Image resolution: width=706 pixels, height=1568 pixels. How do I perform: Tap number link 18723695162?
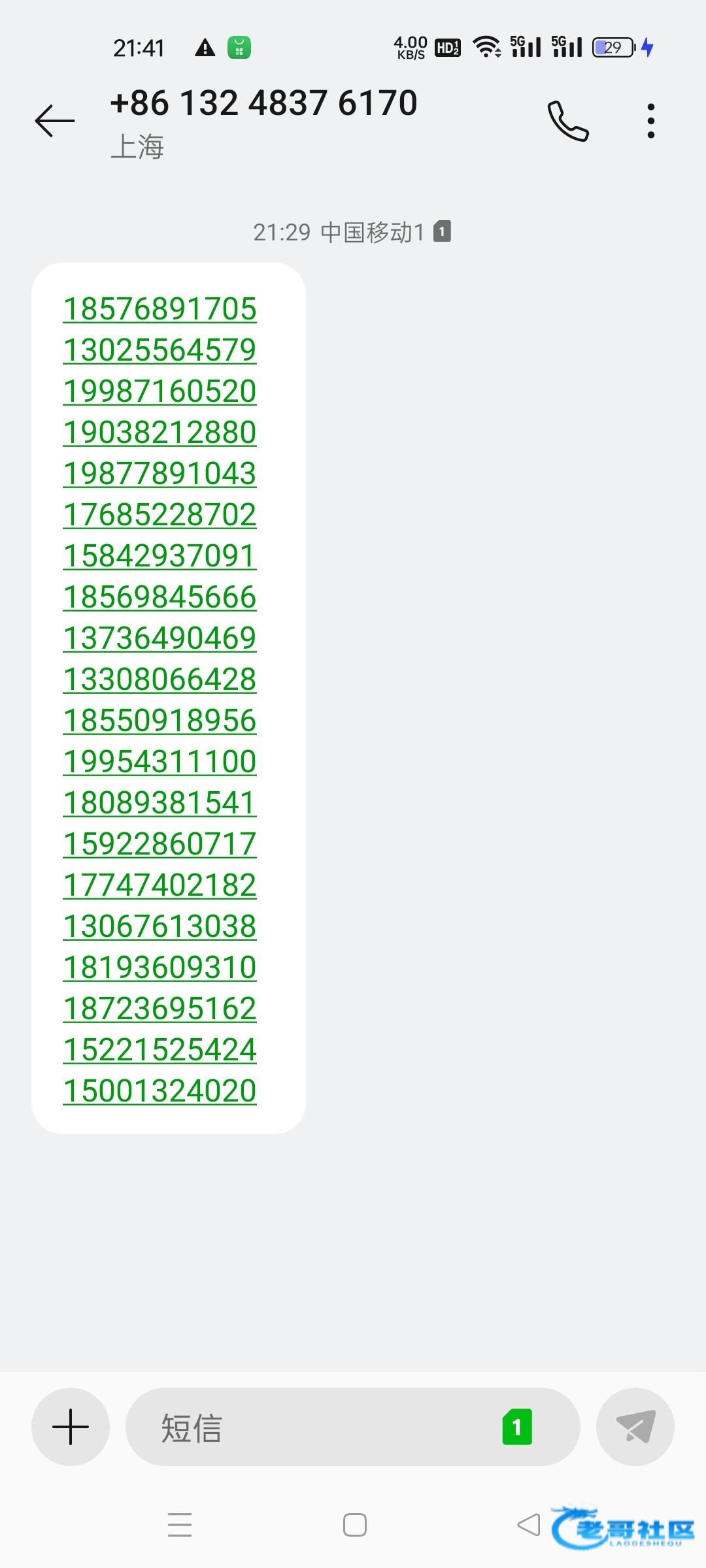(x=160, y=1009)
